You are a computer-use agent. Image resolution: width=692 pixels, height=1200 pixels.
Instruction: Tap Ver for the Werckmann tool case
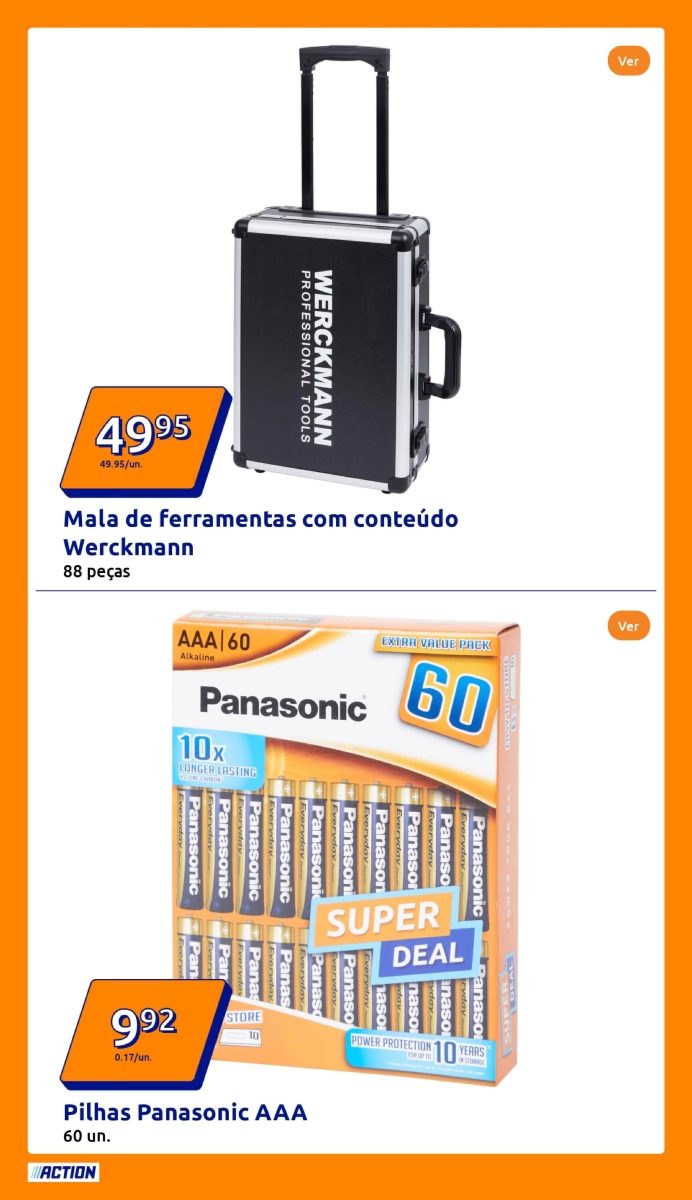coord(628,61)
